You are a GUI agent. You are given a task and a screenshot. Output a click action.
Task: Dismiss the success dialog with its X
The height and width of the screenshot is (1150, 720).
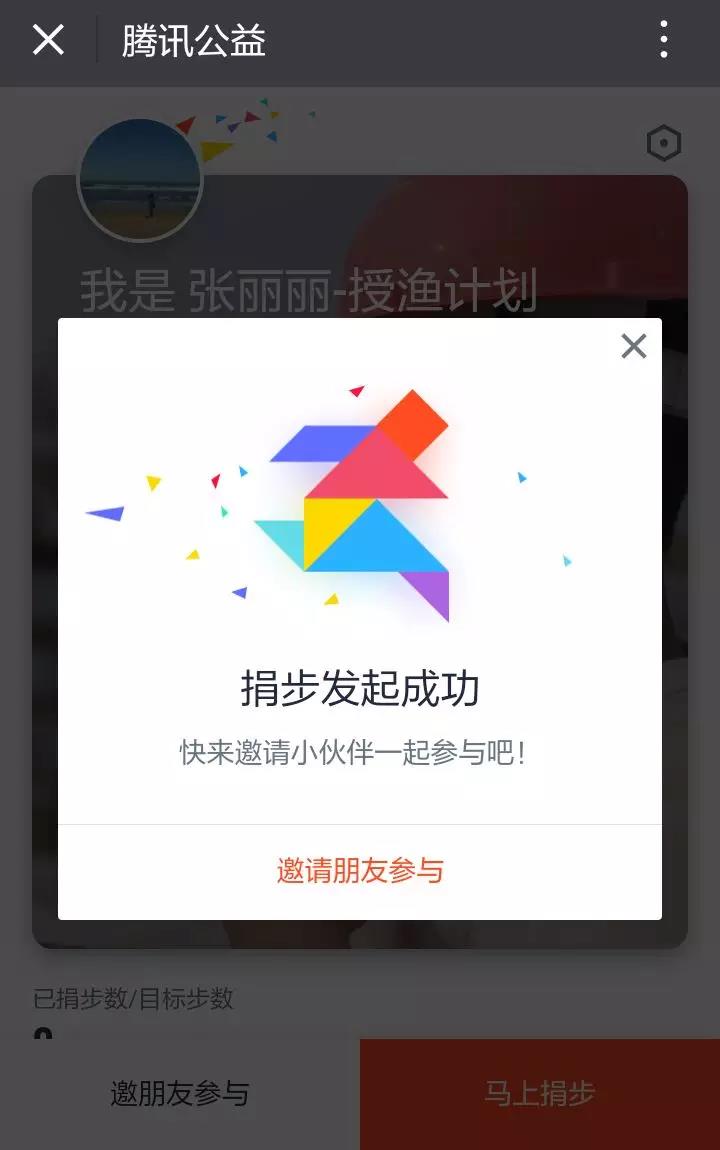(x=633, y=346)
